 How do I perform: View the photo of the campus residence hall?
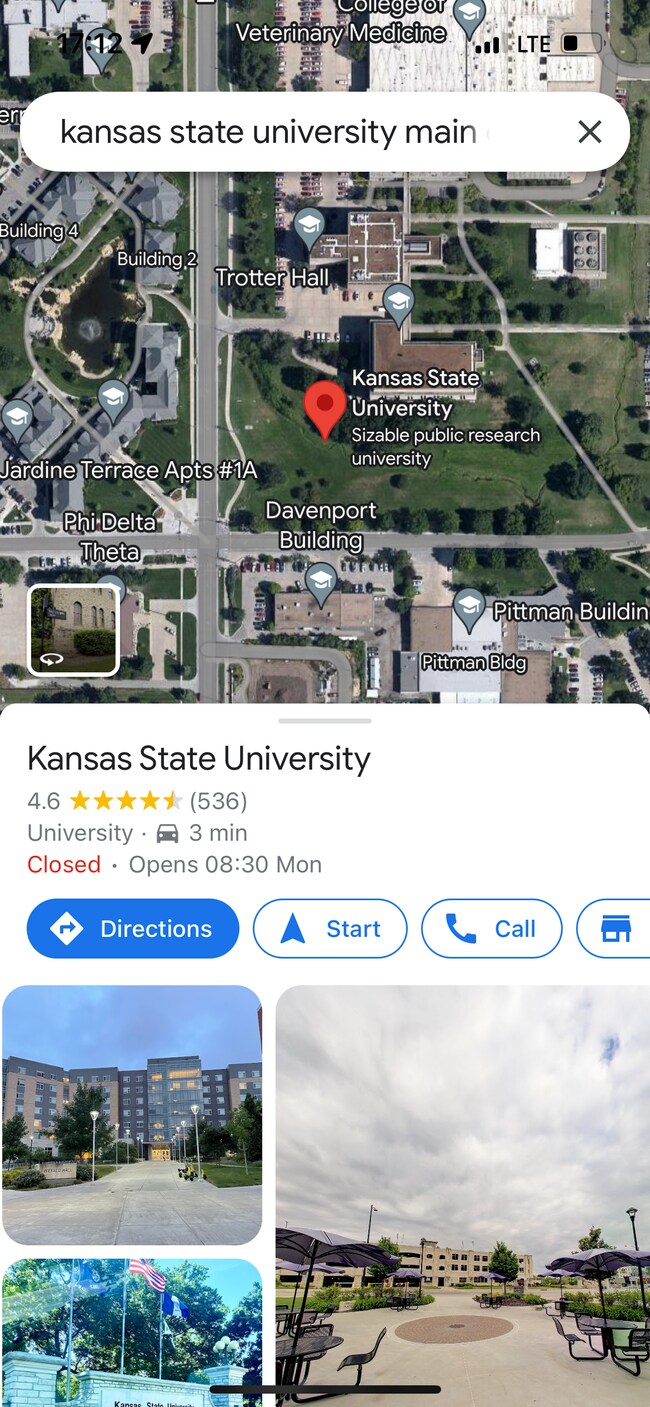[x=132, y=1115]
